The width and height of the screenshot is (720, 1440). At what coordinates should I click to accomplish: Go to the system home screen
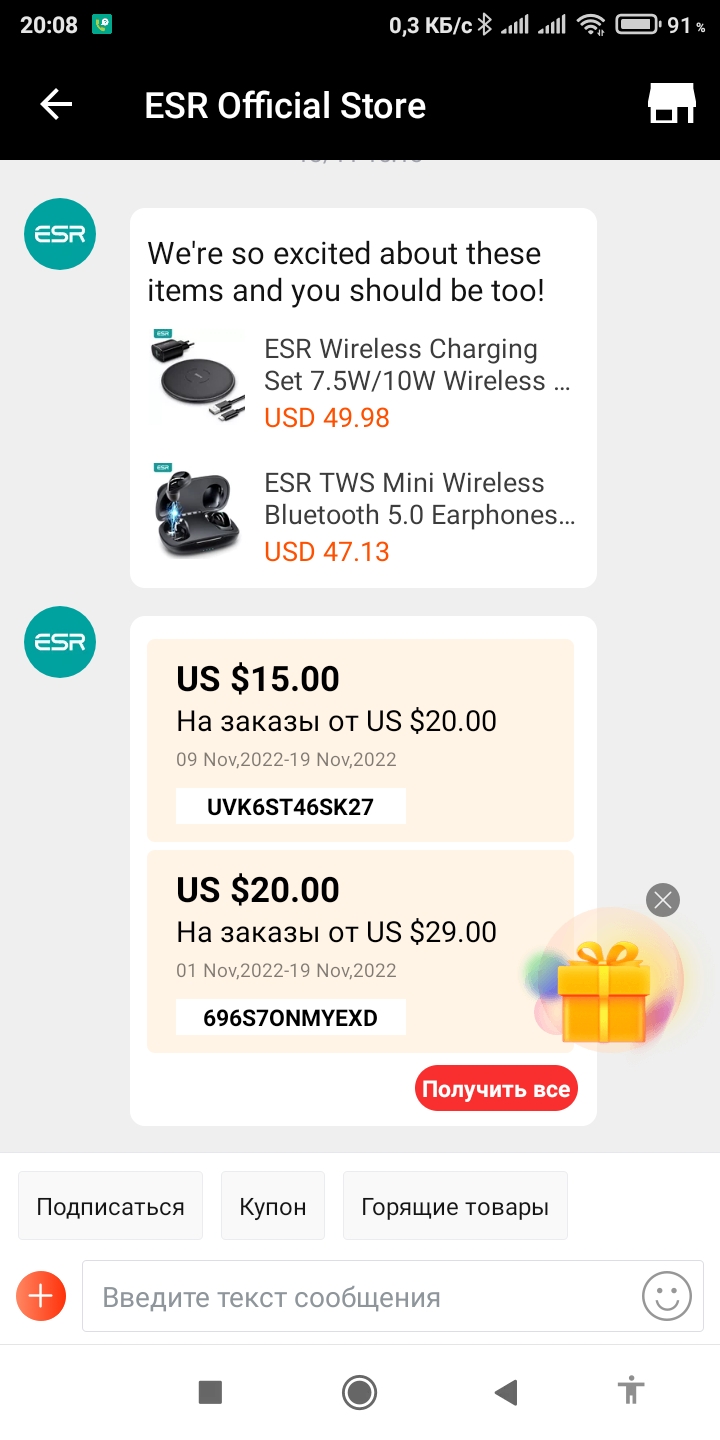coord(359,1391)
